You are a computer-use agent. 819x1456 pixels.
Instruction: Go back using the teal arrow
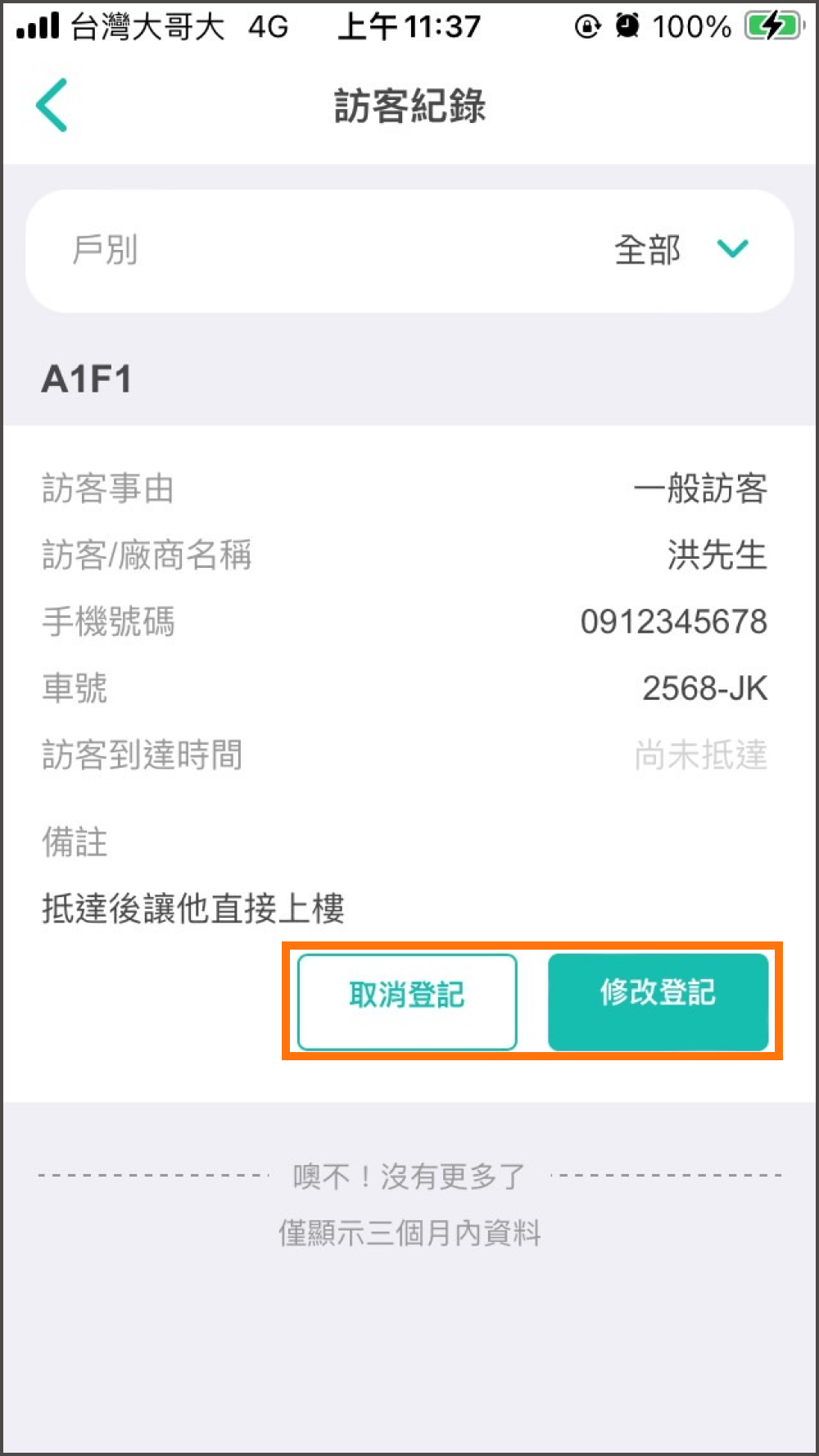[52, 106]
